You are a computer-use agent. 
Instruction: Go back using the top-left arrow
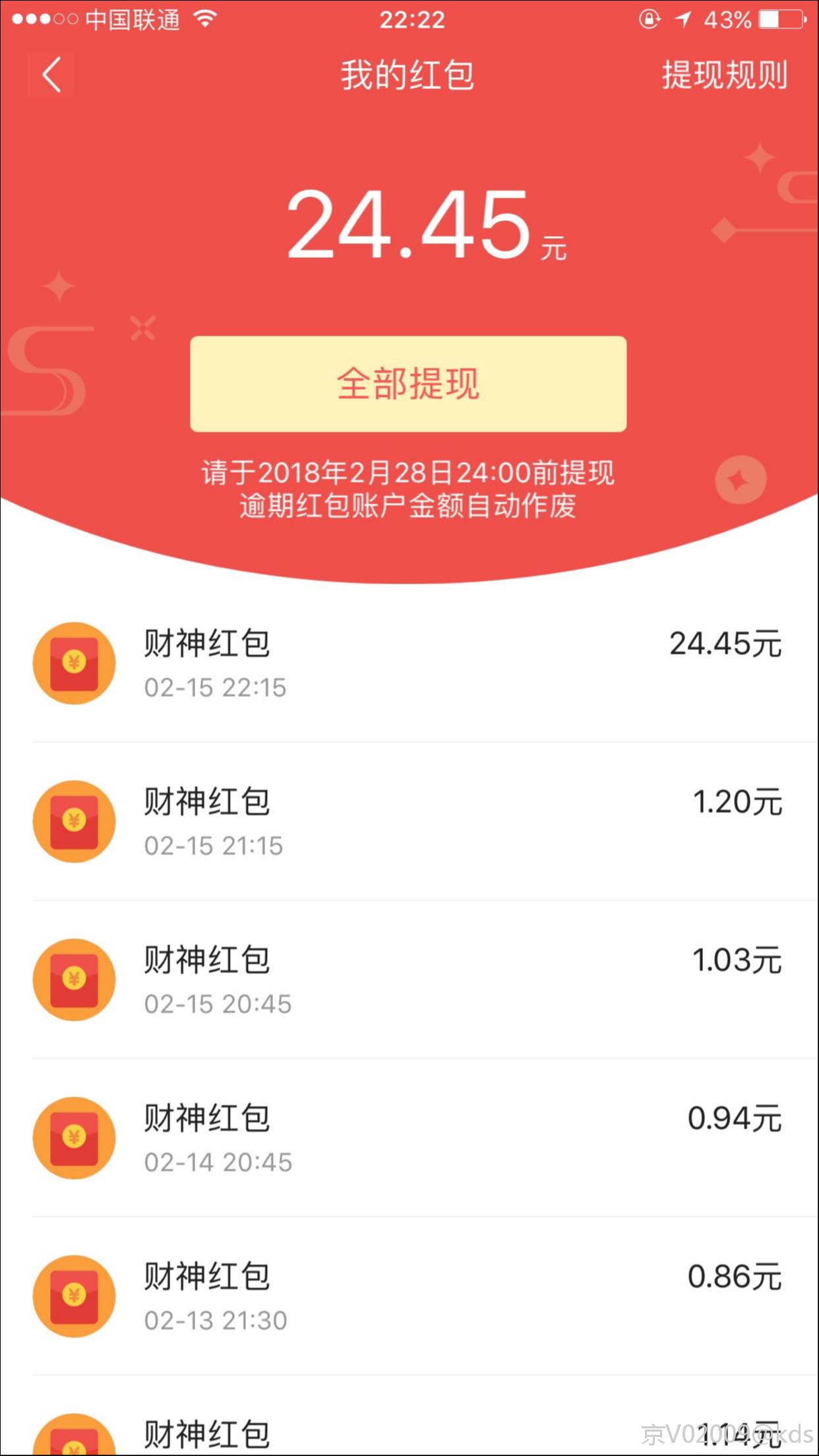click(52, 75)
